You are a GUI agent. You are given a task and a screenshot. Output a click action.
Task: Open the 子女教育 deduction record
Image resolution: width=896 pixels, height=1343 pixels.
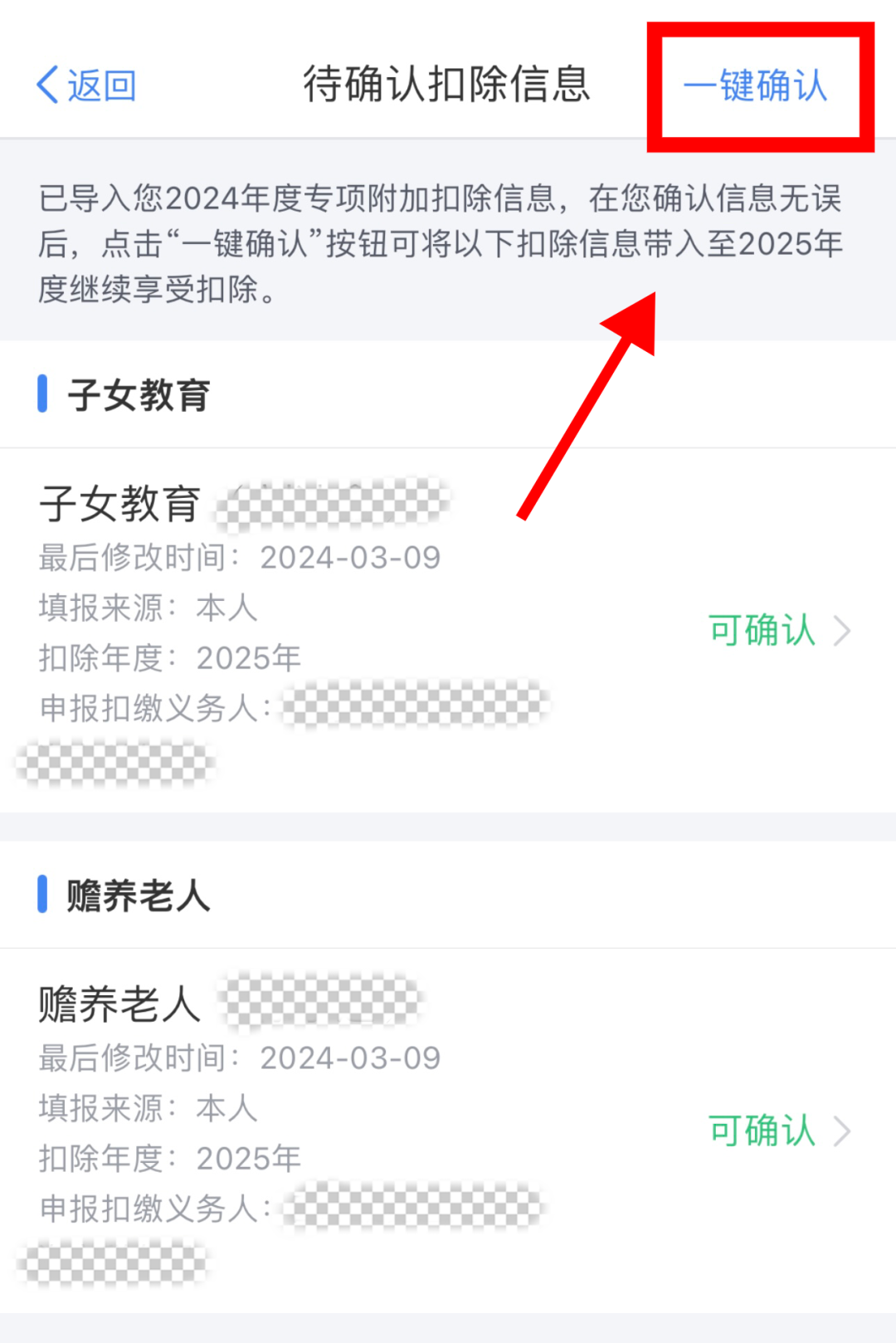(x=778, y=631)
